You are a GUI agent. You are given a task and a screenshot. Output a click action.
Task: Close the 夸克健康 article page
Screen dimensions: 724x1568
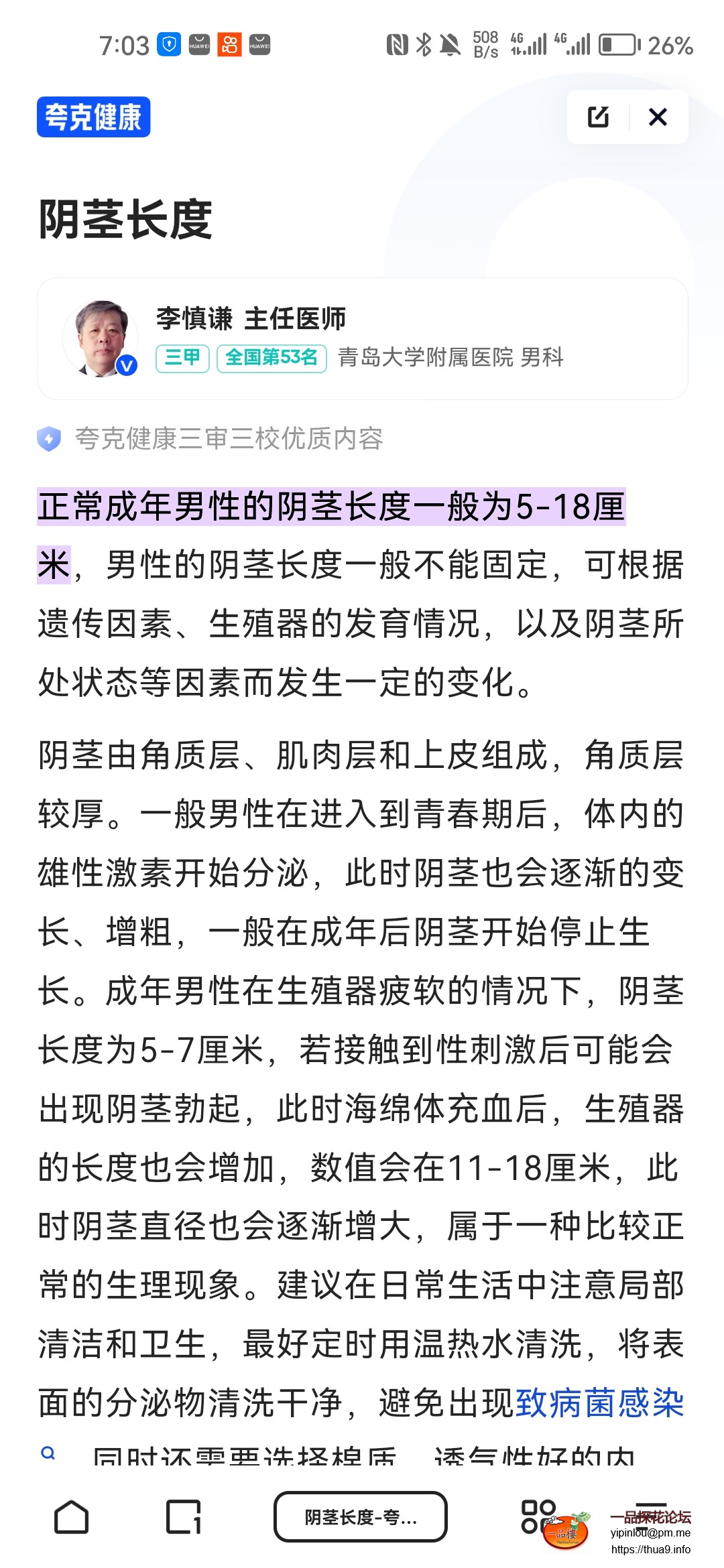(658, 117)
